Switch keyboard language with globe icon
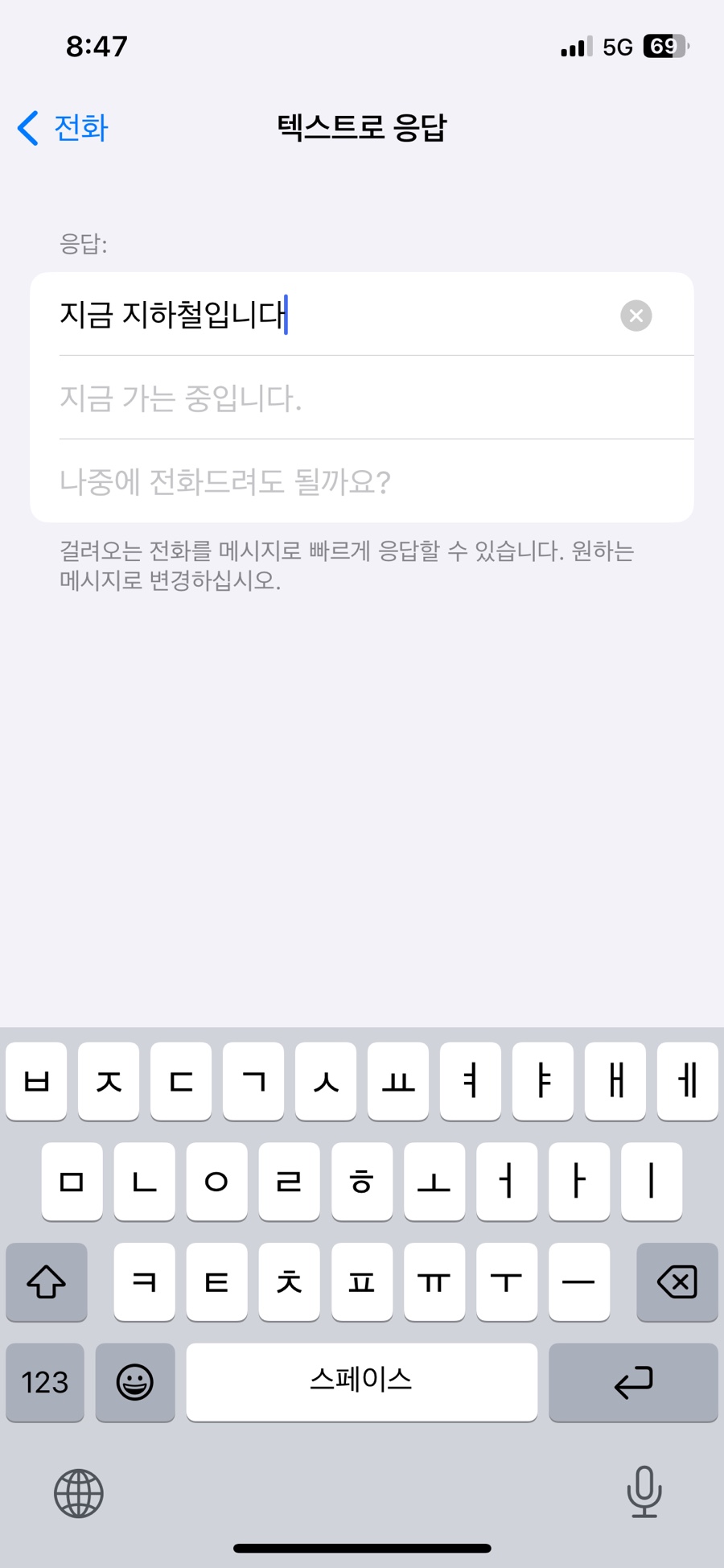724x1568 pixels. tap(79, 1493)
